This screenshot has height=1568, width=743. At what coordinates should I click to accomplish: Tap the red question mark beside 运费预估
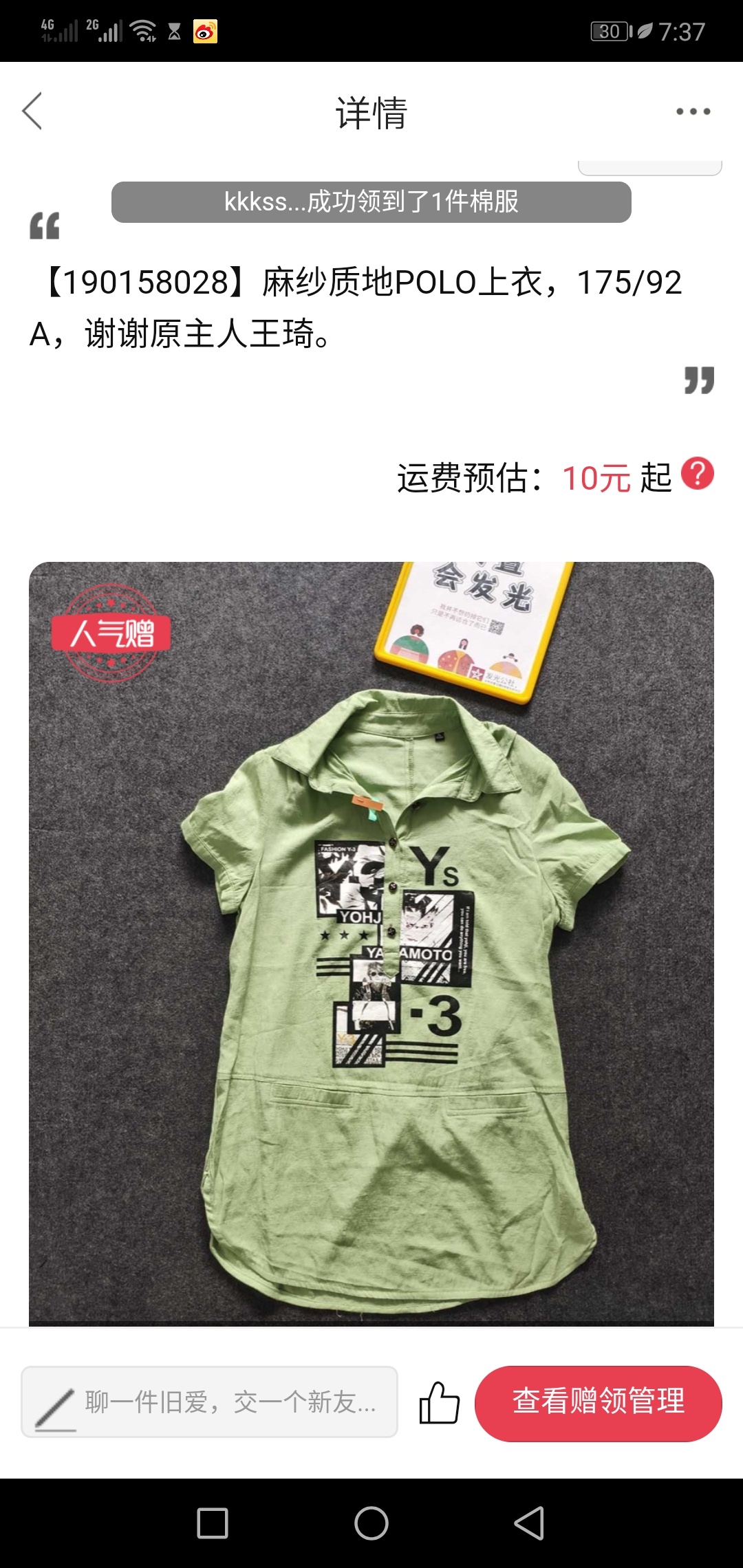coord(697,474)
